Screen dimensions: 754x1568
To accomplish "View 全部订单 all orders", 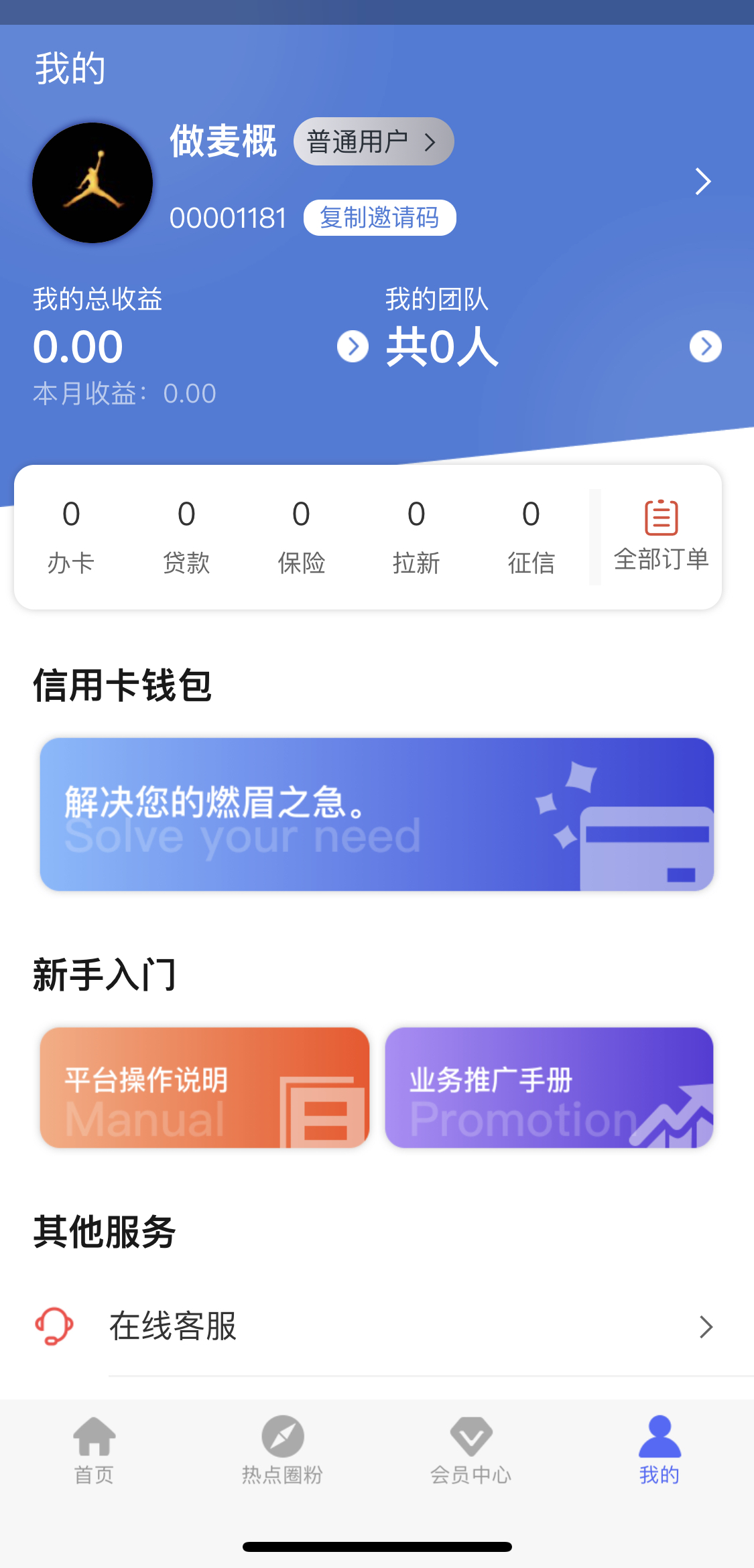I will tap(661, 536).
